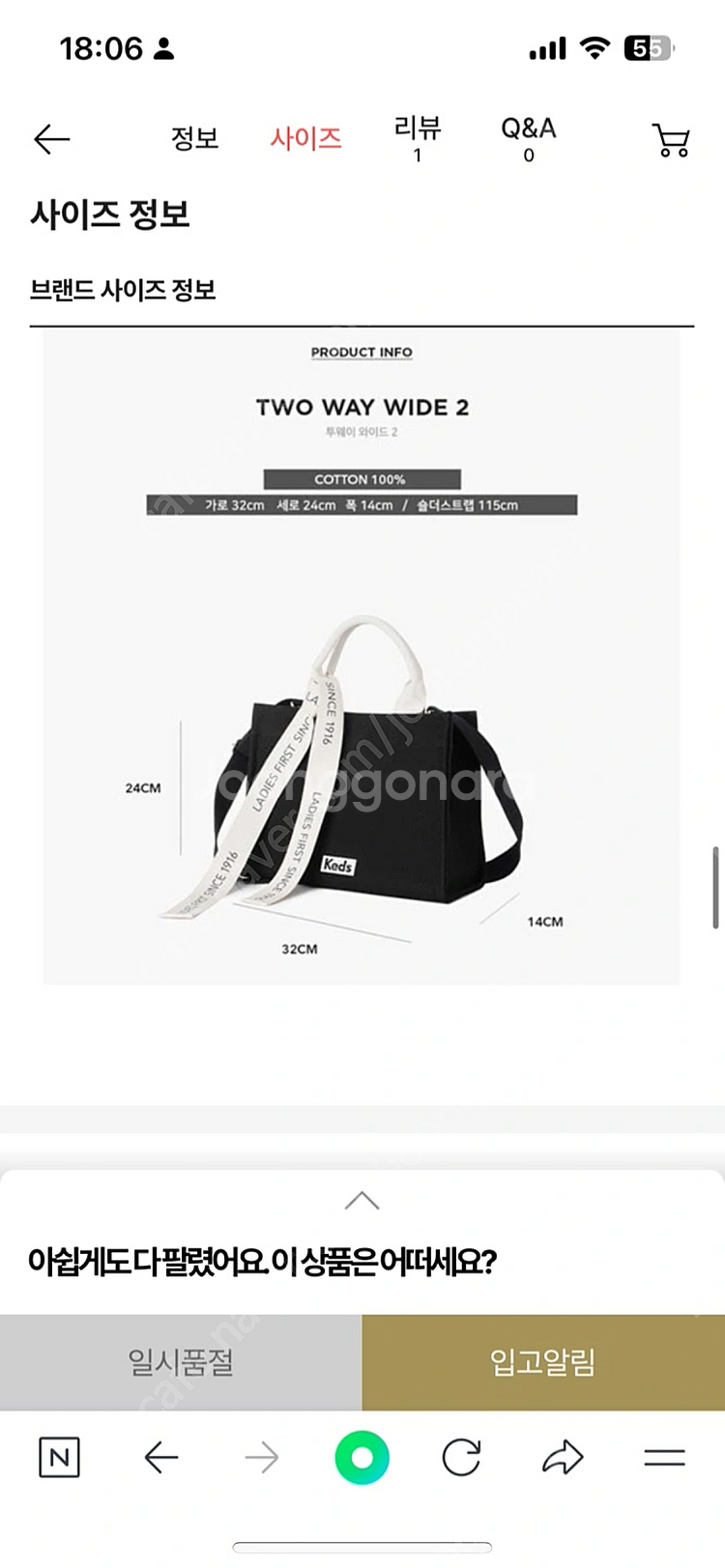Select the 사이즈 tab

(x=305, y=138)
